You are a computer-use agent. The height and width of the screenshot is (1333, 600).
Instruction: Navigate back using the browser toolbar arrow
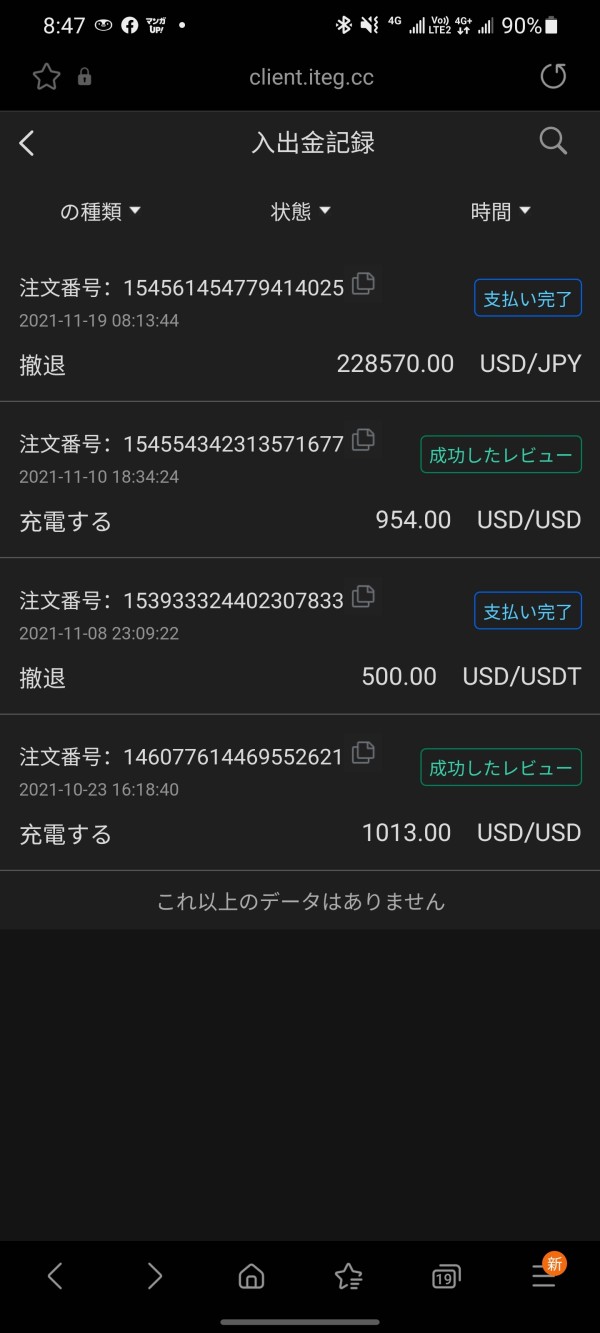tap(55, 1276)
